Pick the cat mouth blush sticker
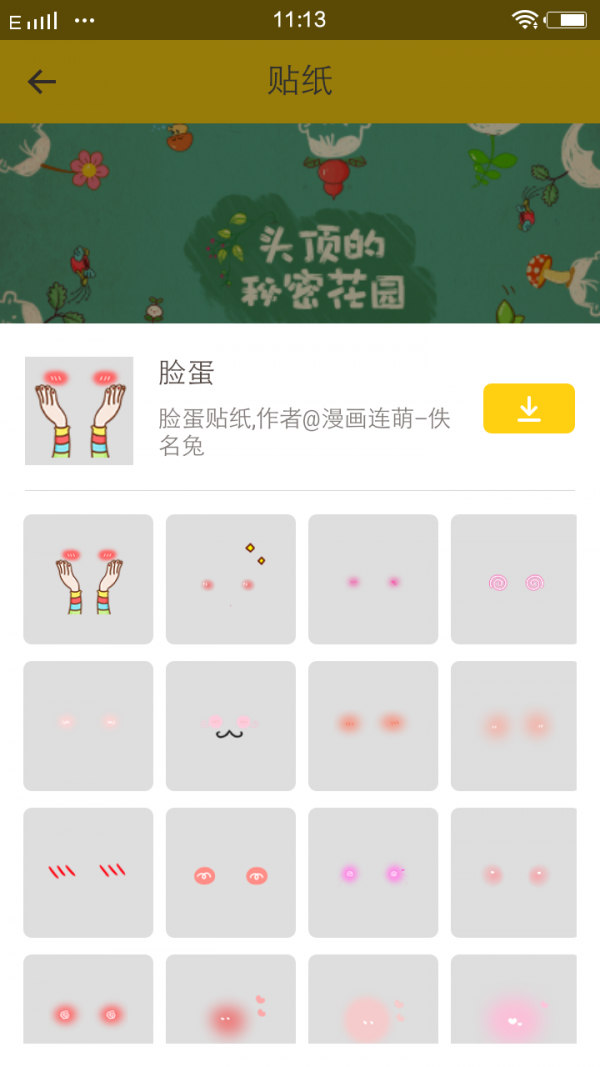This screenshot has width=600, height=1067. (x=231, y=726)
